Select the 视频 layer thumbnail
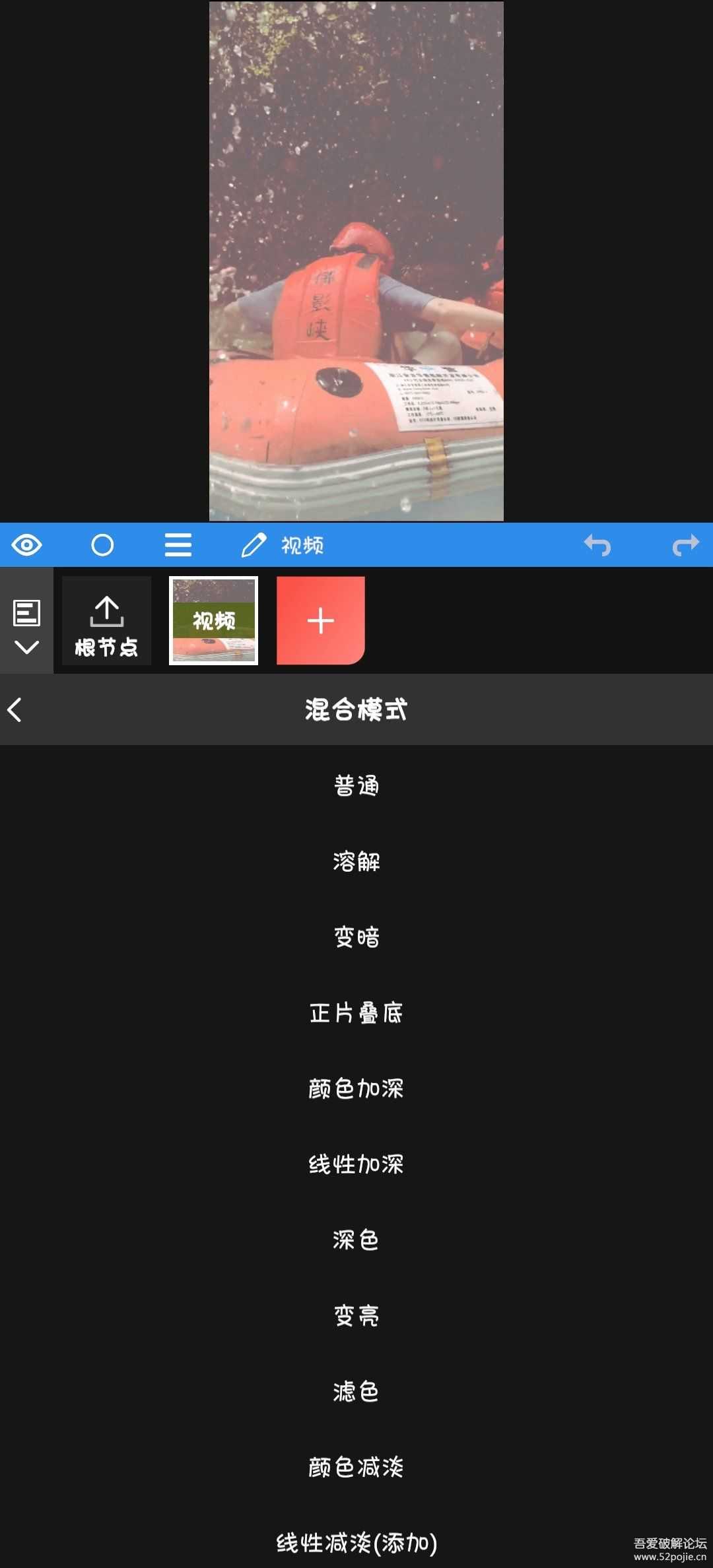713x1568 pixels. tap(213, 620)
